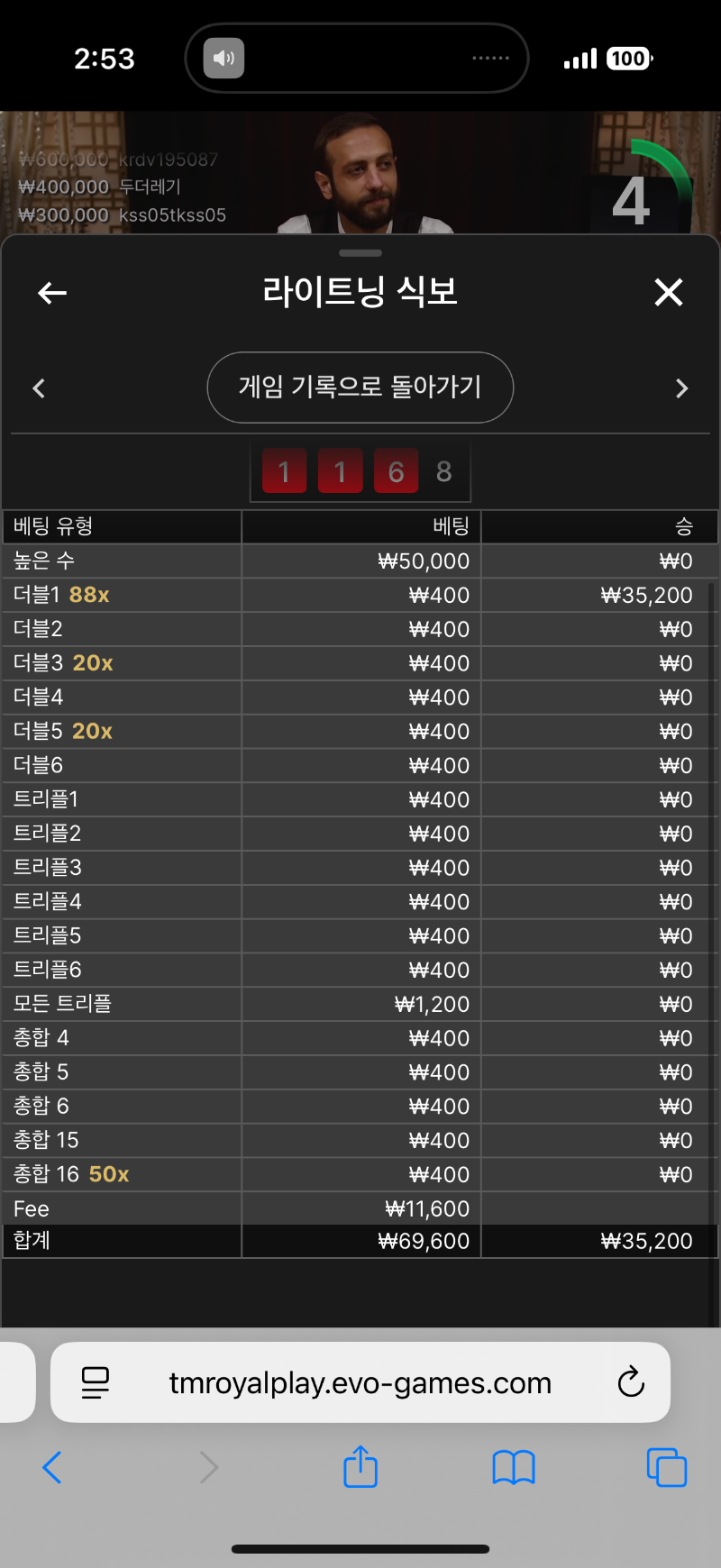Tap the 게임 기록으로 돌아가기 button
721x1568 pixels.
pyautogui.click(x=360, y=387)
